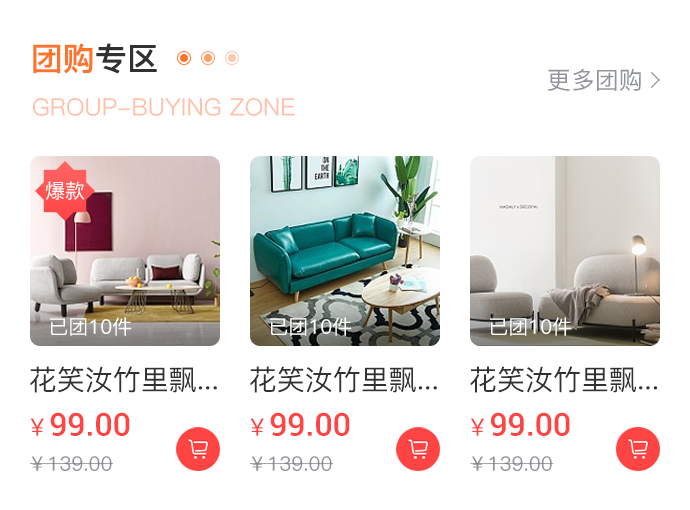Add the floor lamp sofa product to cart

coord(638,449)
